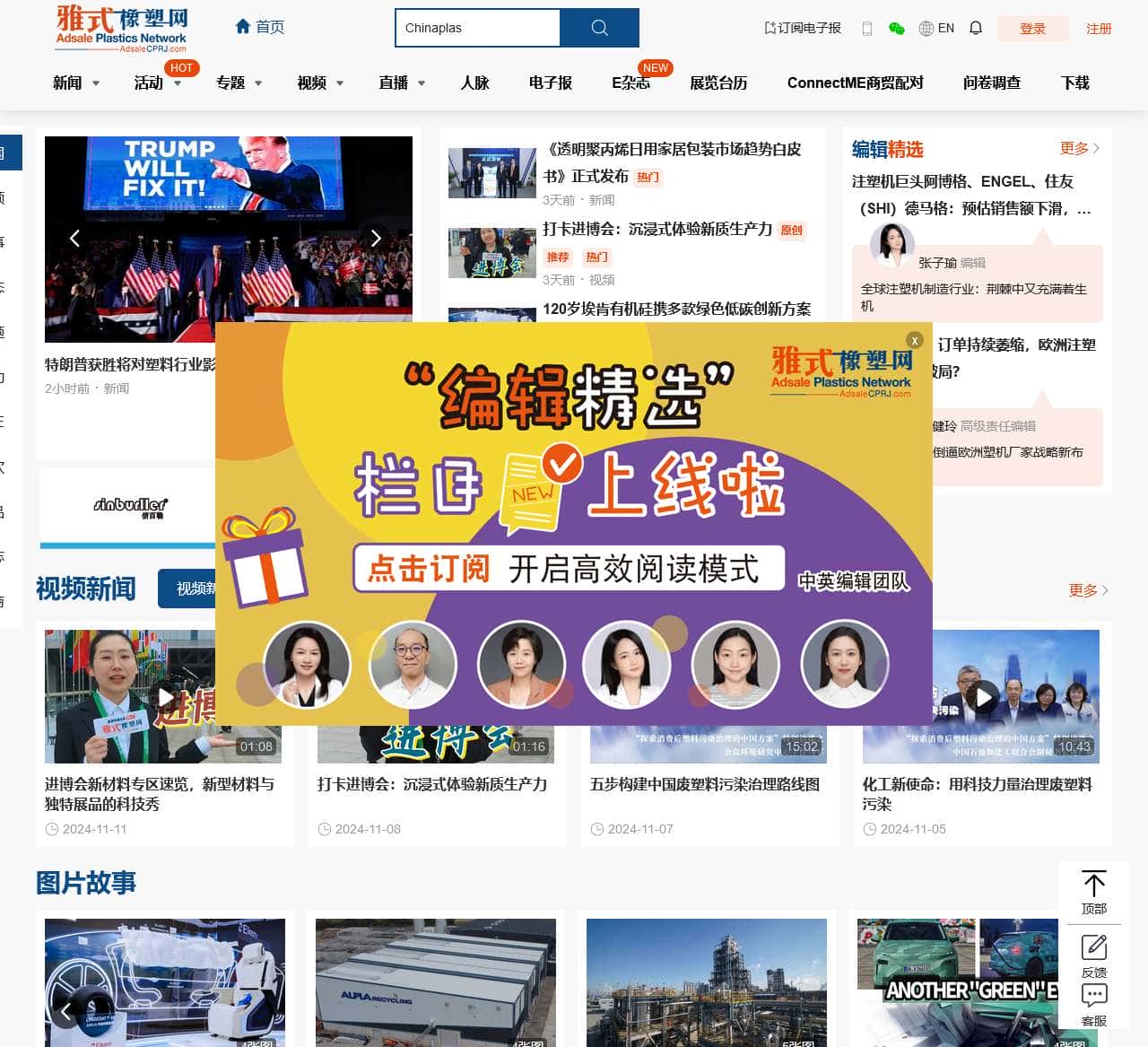Switch language to EN
This screenshot has width=1148, height=1047.
937,28
